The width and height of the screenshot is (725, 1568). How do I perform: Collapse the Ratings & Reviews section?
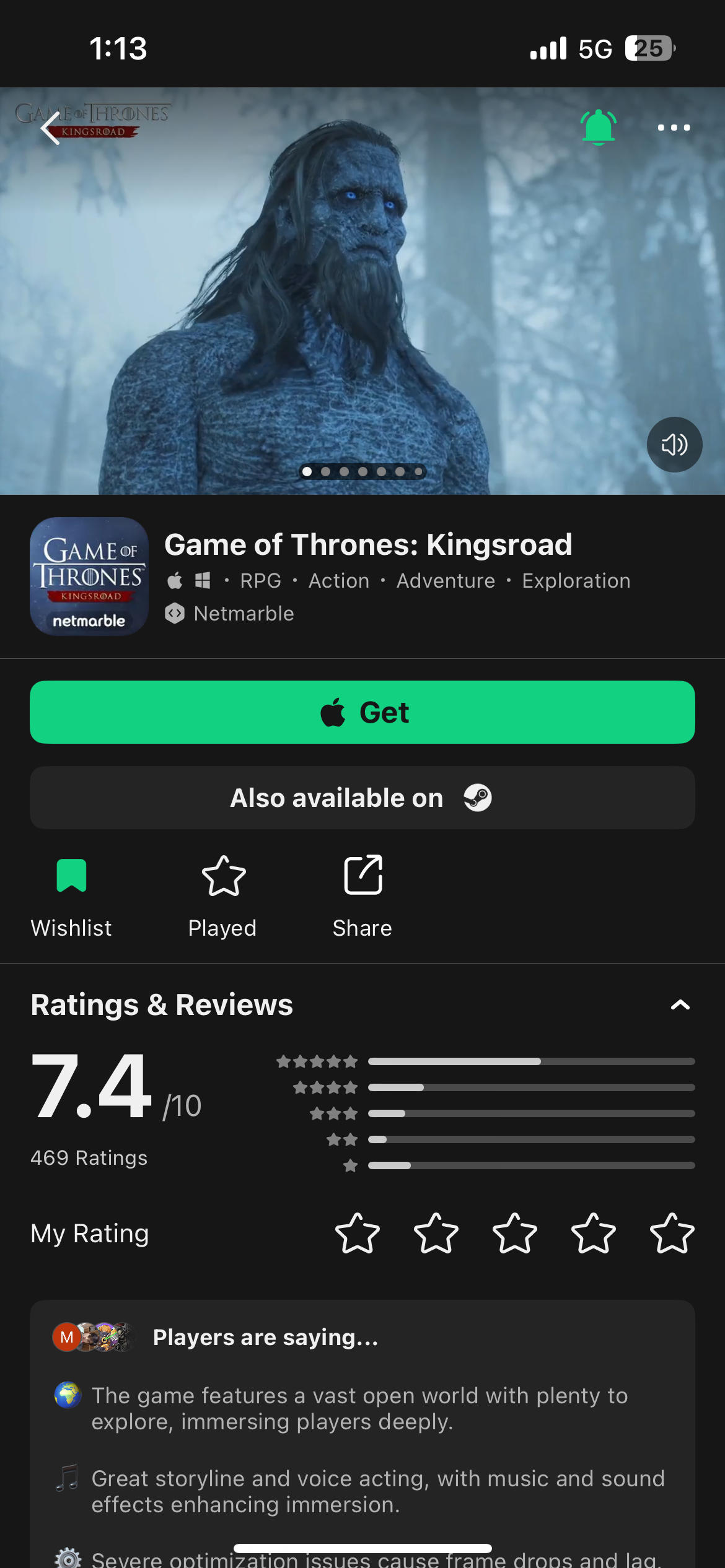pos(680,1005)
